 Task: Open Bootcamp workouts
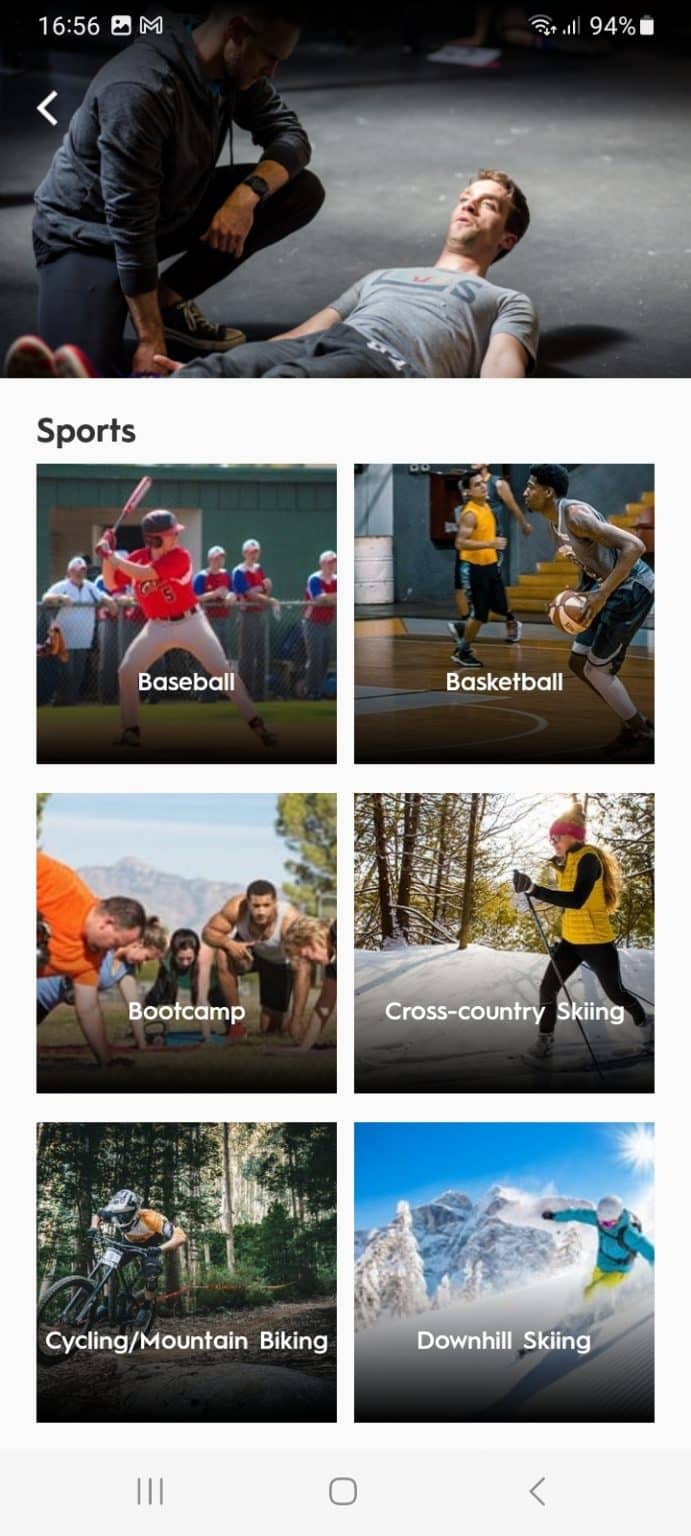186,942
